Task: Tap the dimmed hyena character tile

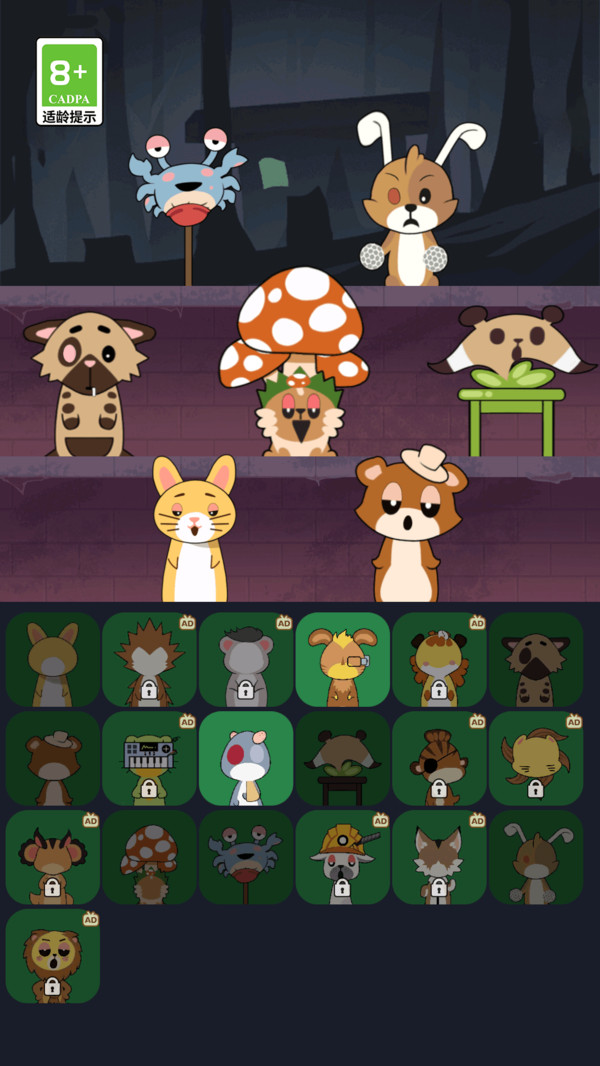Action: tap(536, 659)
